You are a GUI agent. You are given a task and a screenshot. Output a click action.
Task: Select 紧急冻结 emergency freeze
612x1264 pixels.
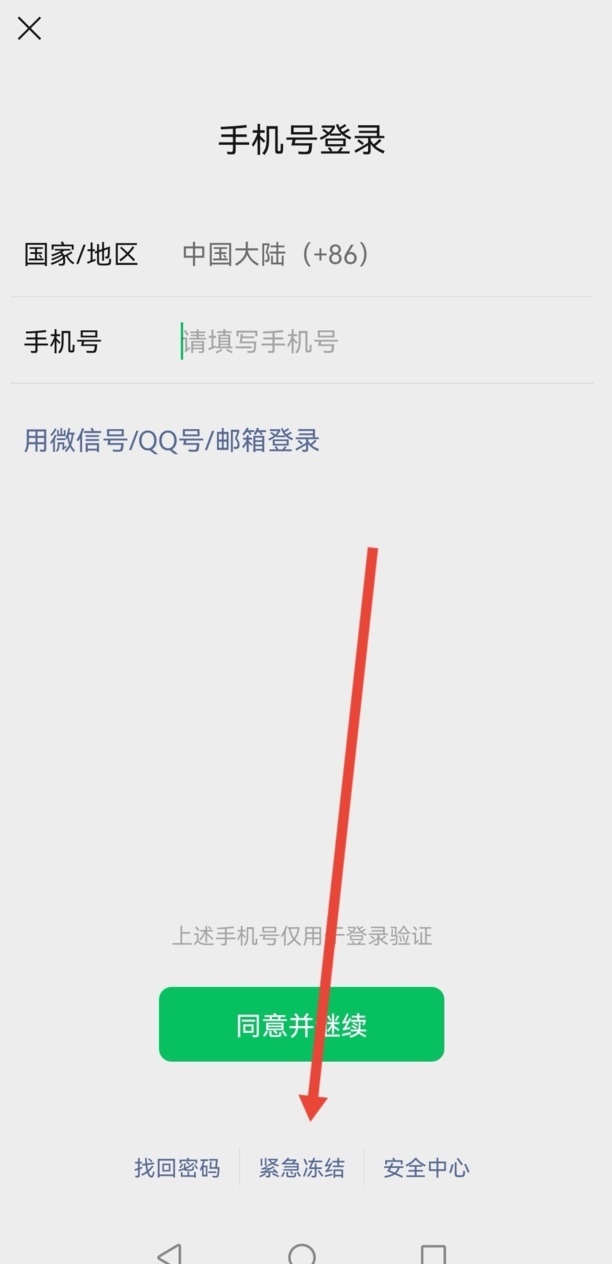click(301, 1167)
